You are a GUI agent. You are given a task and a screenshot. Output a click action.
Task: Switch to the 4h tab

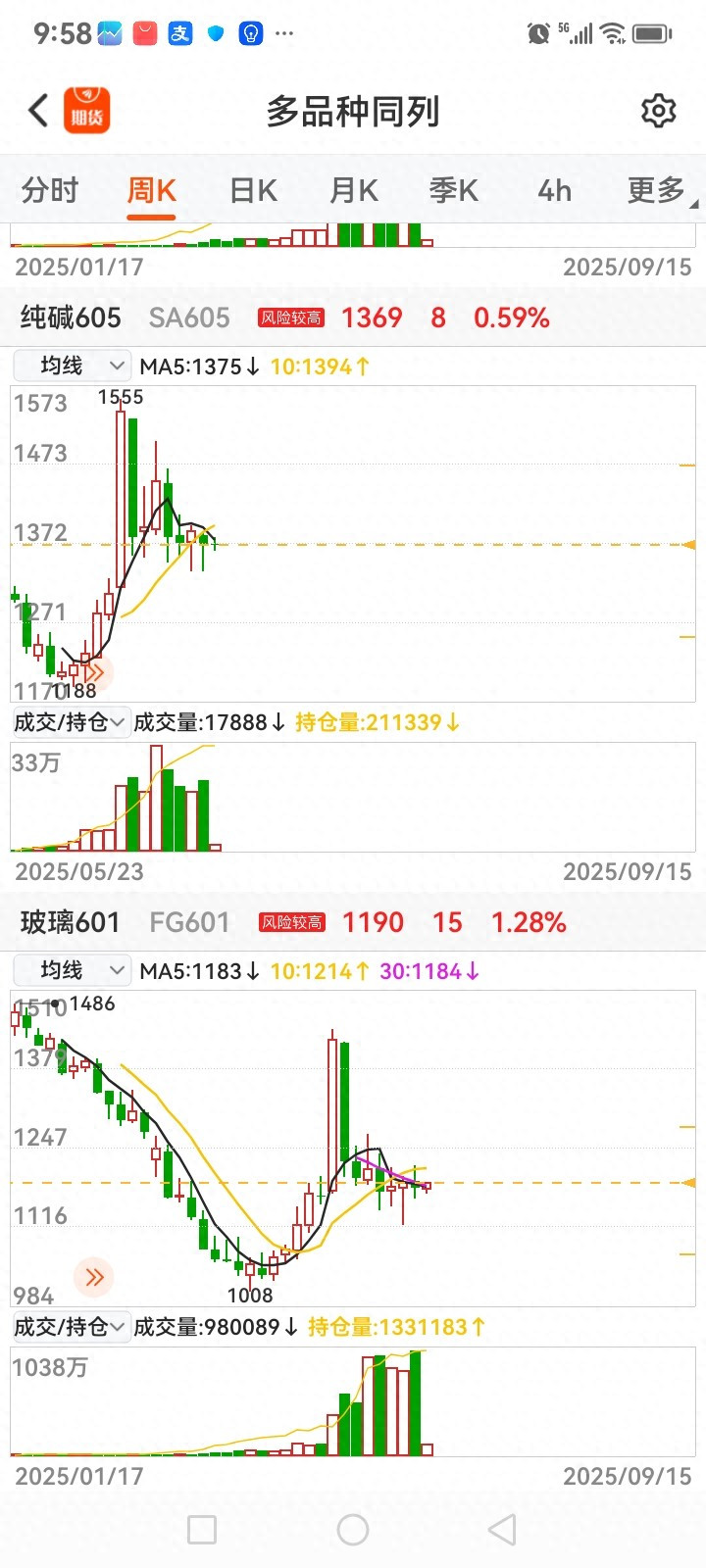coord(554,190)
